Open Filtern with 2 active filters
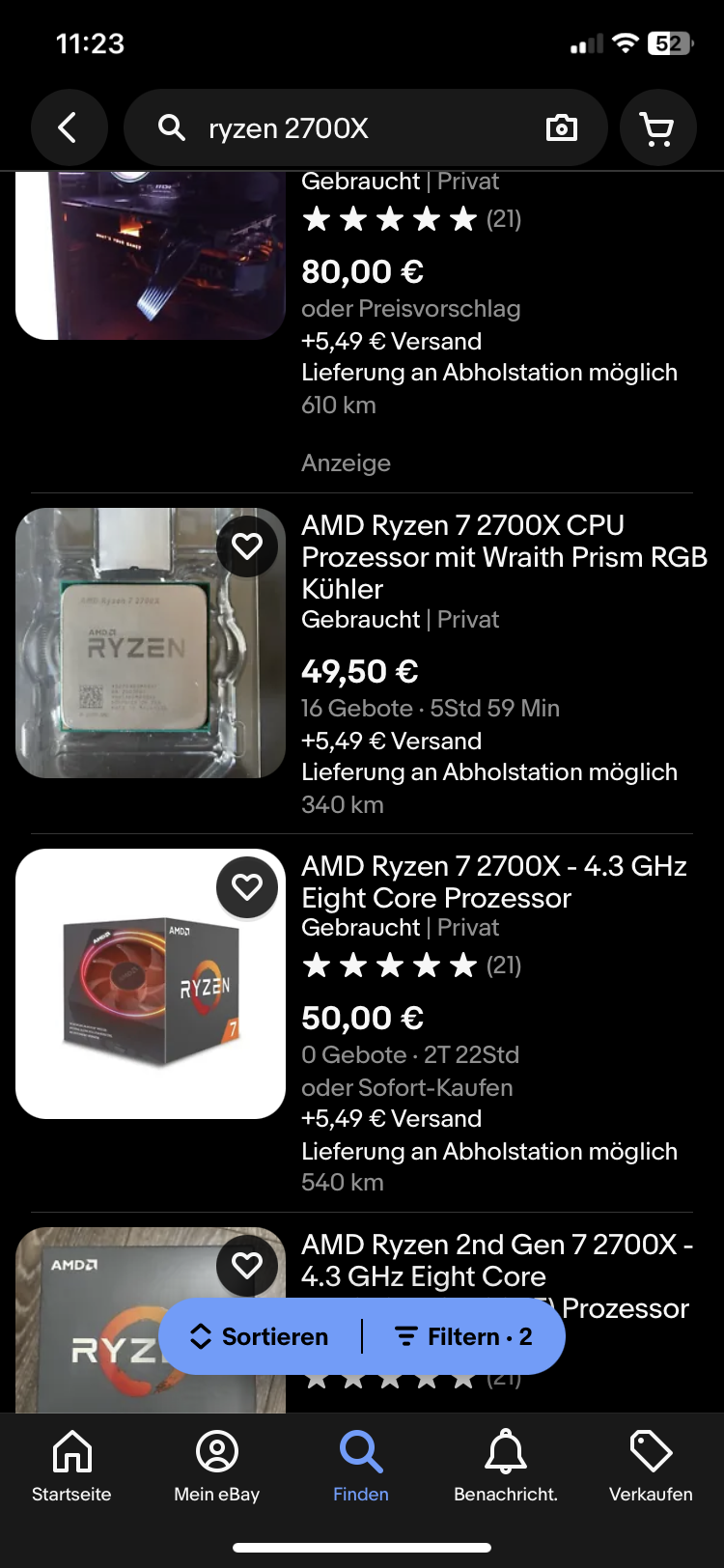This screenshot has width=724, height=1568. pyautogui.click(x=464, y=1336)
